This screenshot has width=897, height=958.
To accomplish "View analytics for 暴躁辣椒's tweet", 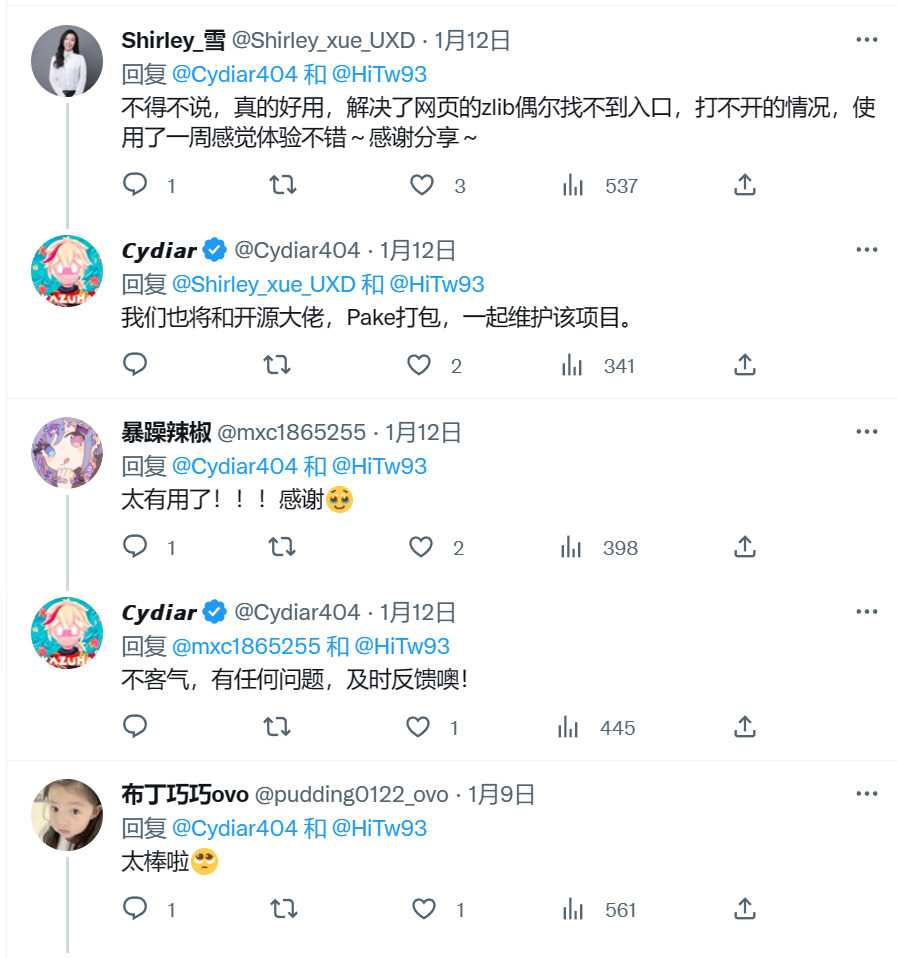I will (x=572, y=547).
